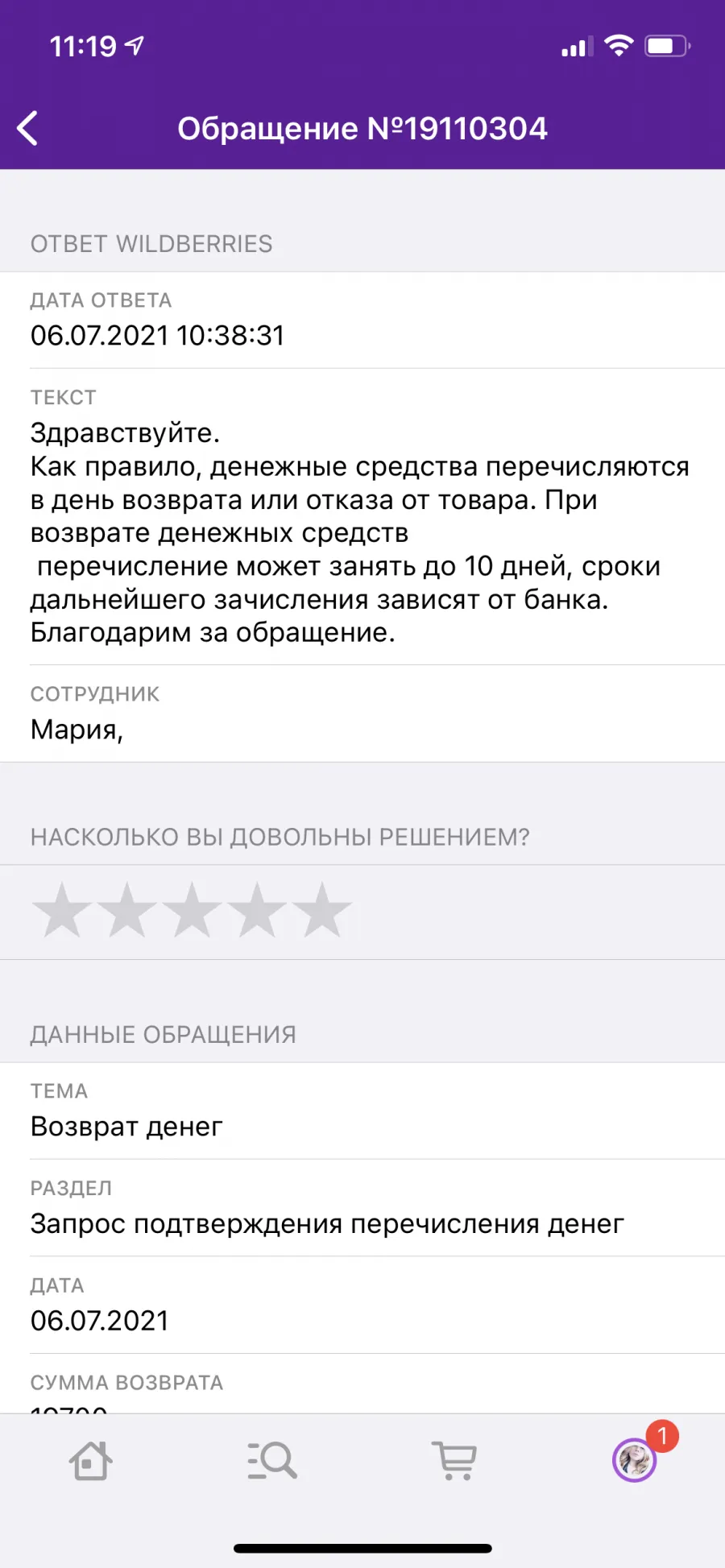This screenshot has width=725, height=1568.
Task: Open the Home tab
Action: [x=90, y=1460]
